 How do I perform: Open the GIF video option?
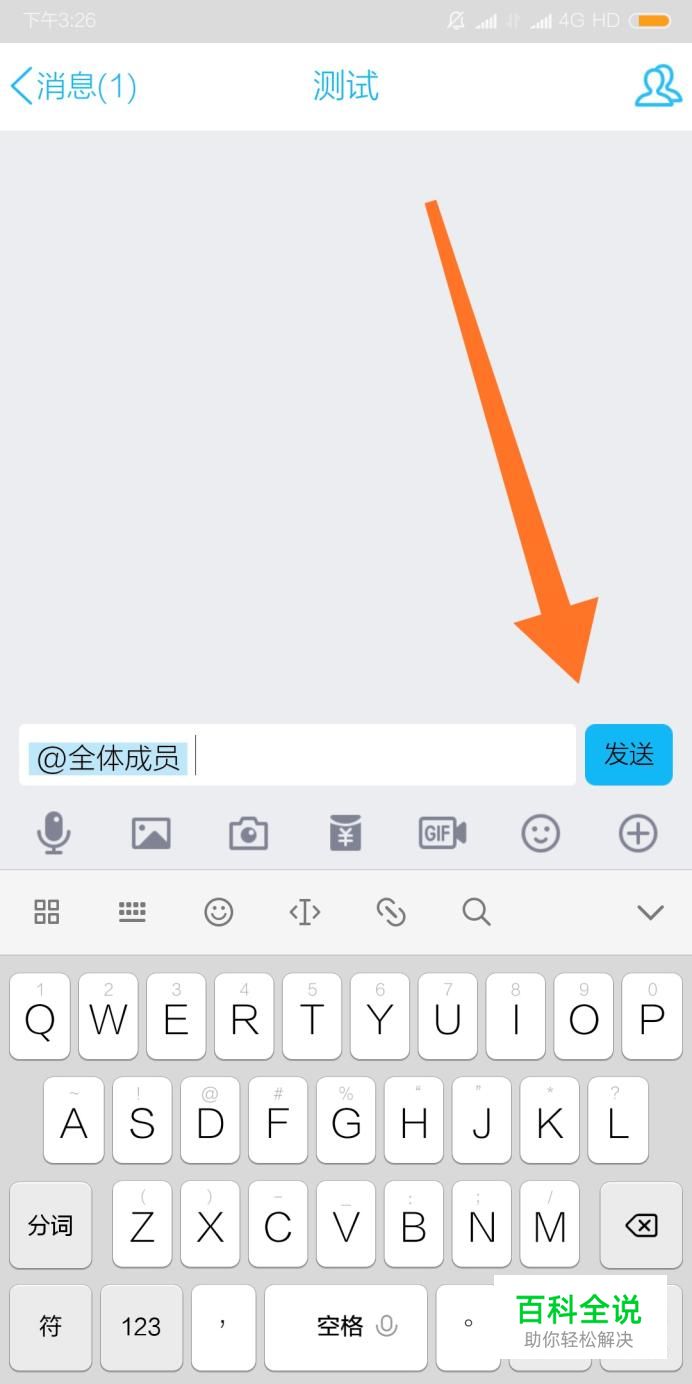(442, 833)
